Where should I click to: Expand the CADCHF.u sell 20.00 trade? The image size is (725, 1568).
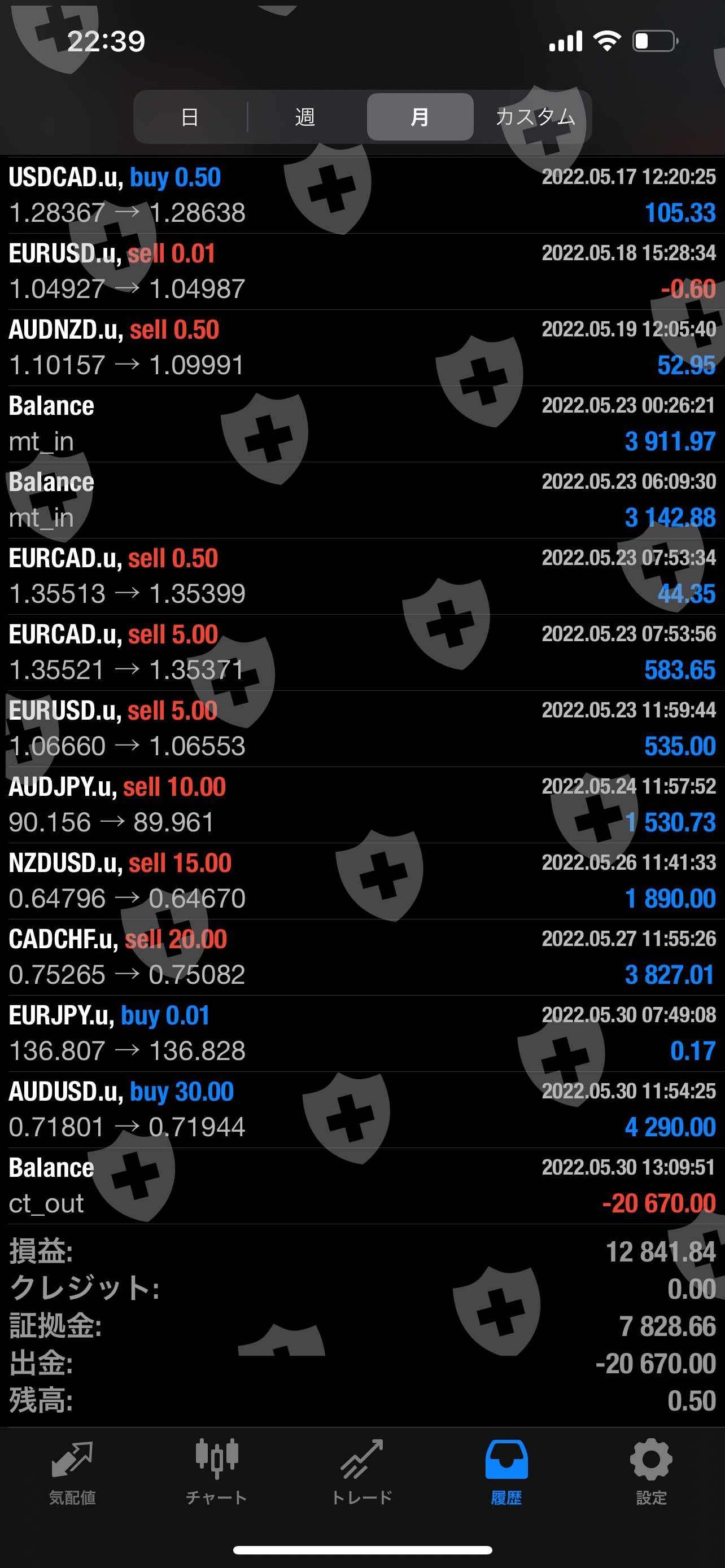point(362,957)
